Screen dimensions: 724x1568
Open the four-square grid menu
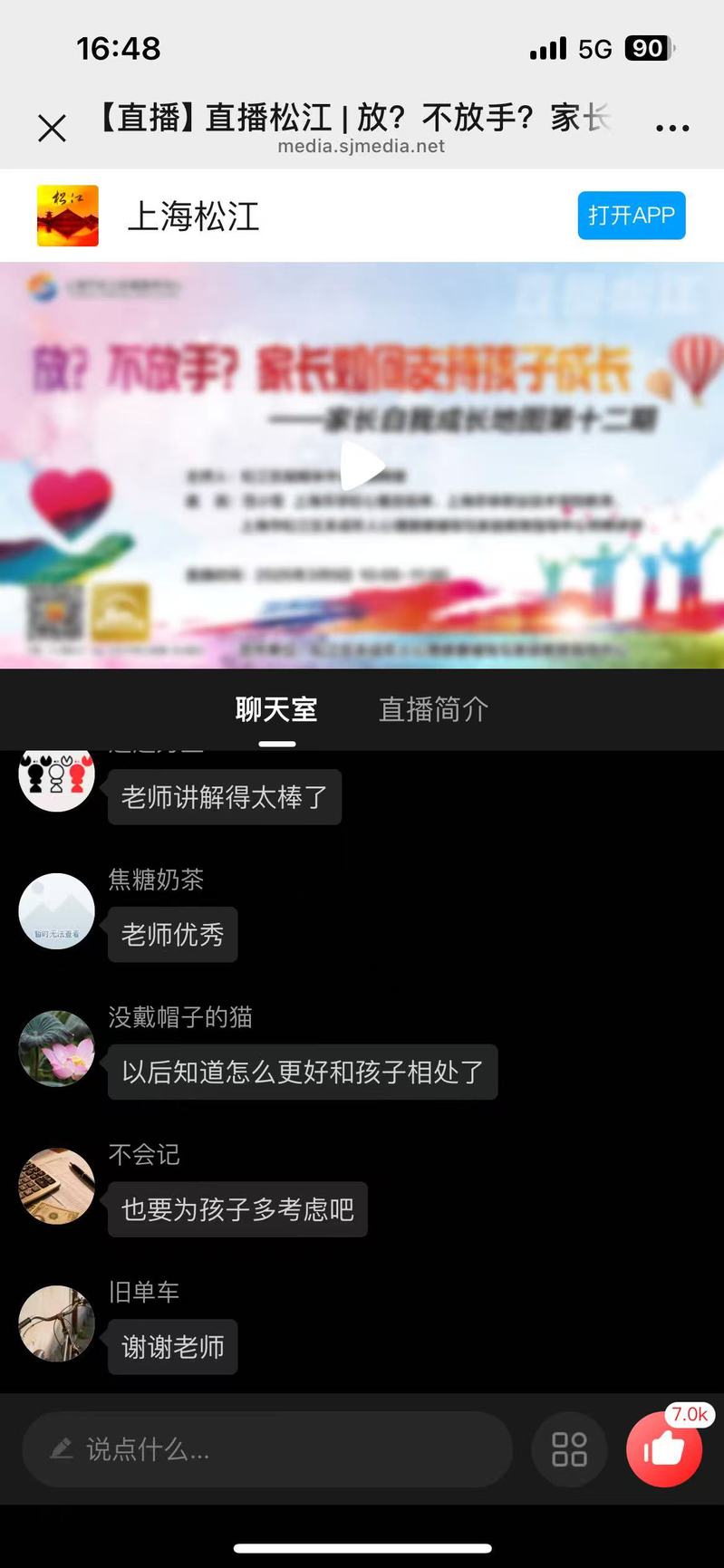click(x=569, y=1449)
